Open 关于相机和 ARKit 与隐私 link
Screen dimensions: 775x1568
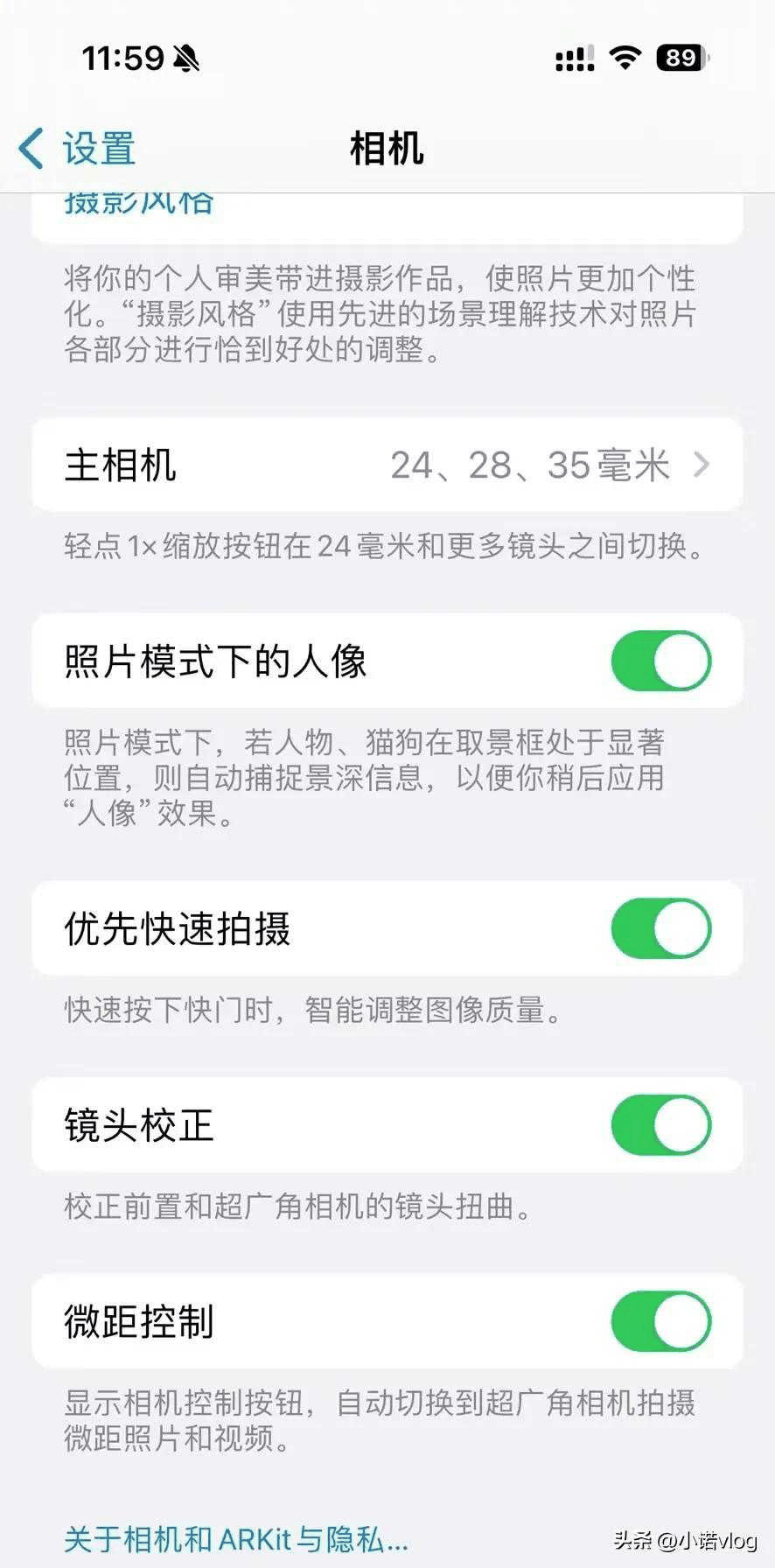pyautogui.click(x=236, y=1538)
